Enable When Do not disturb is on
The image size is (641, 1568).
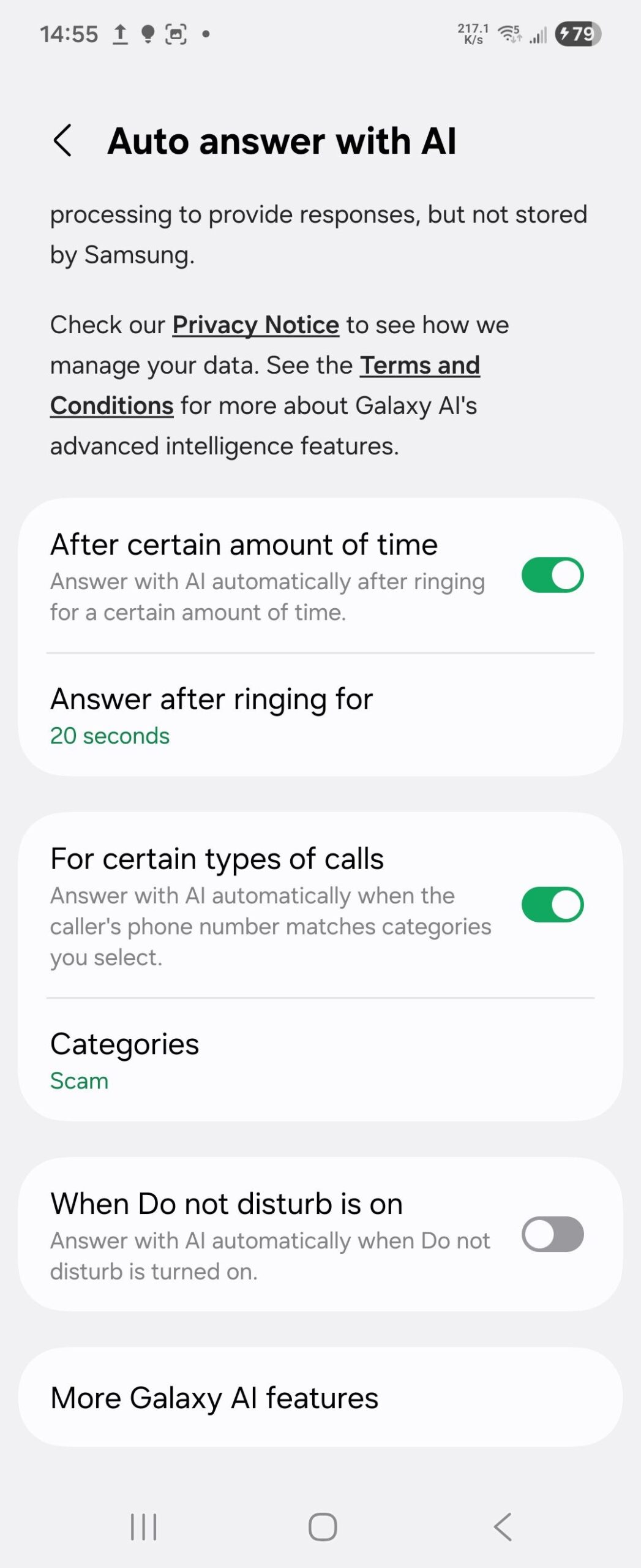coord(552,1233)
